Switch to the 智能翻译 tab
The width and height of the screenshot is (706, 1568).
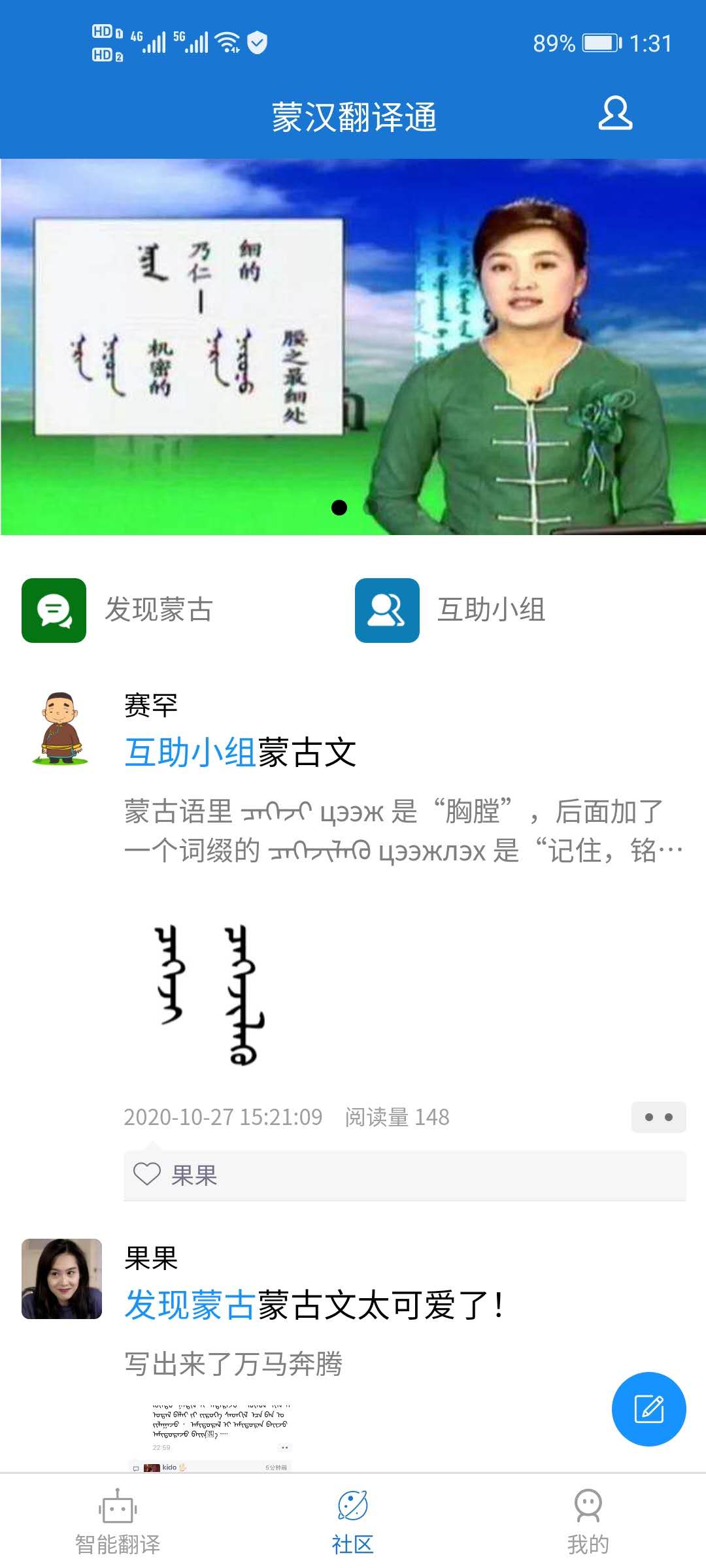point(118,1522)
